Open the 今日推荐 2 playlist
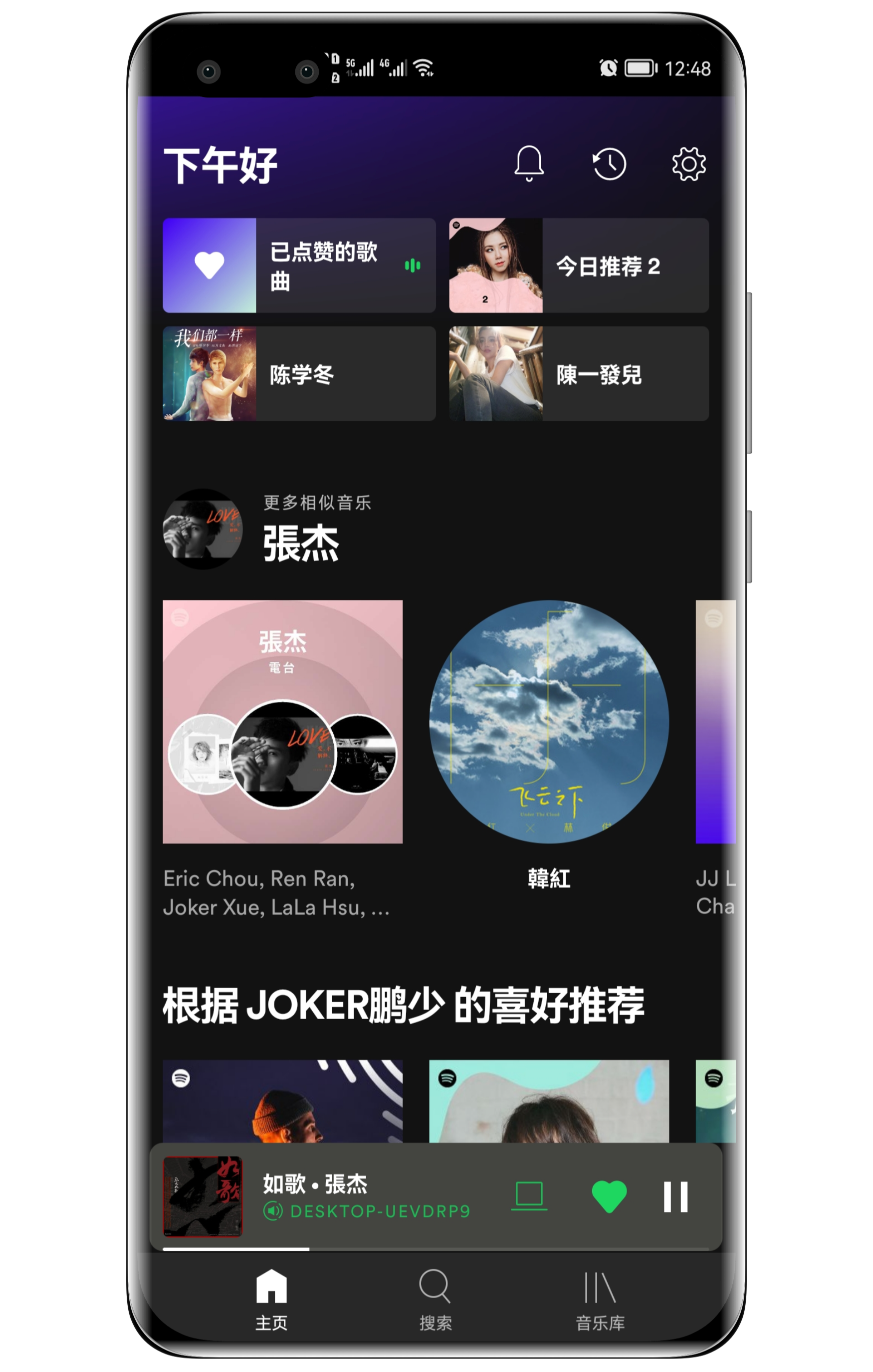This screenshot has height=1372, width=873. click(x=579, y=266)
